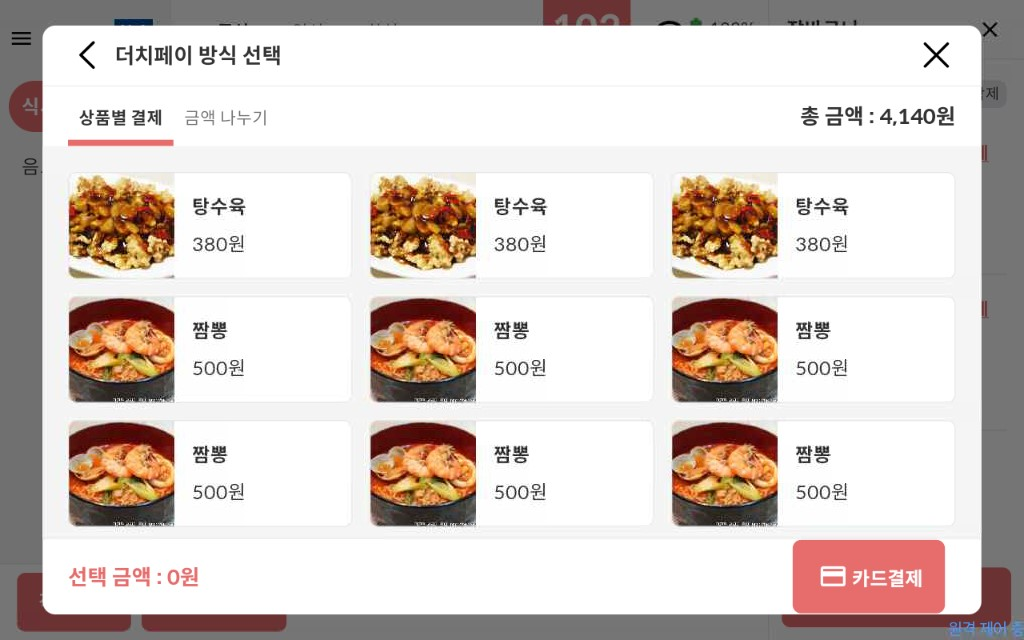Switch to the 금액 나누기 tab
Image resolution: width=1024 pixels, height=640 pixels.
click(226, 117)
